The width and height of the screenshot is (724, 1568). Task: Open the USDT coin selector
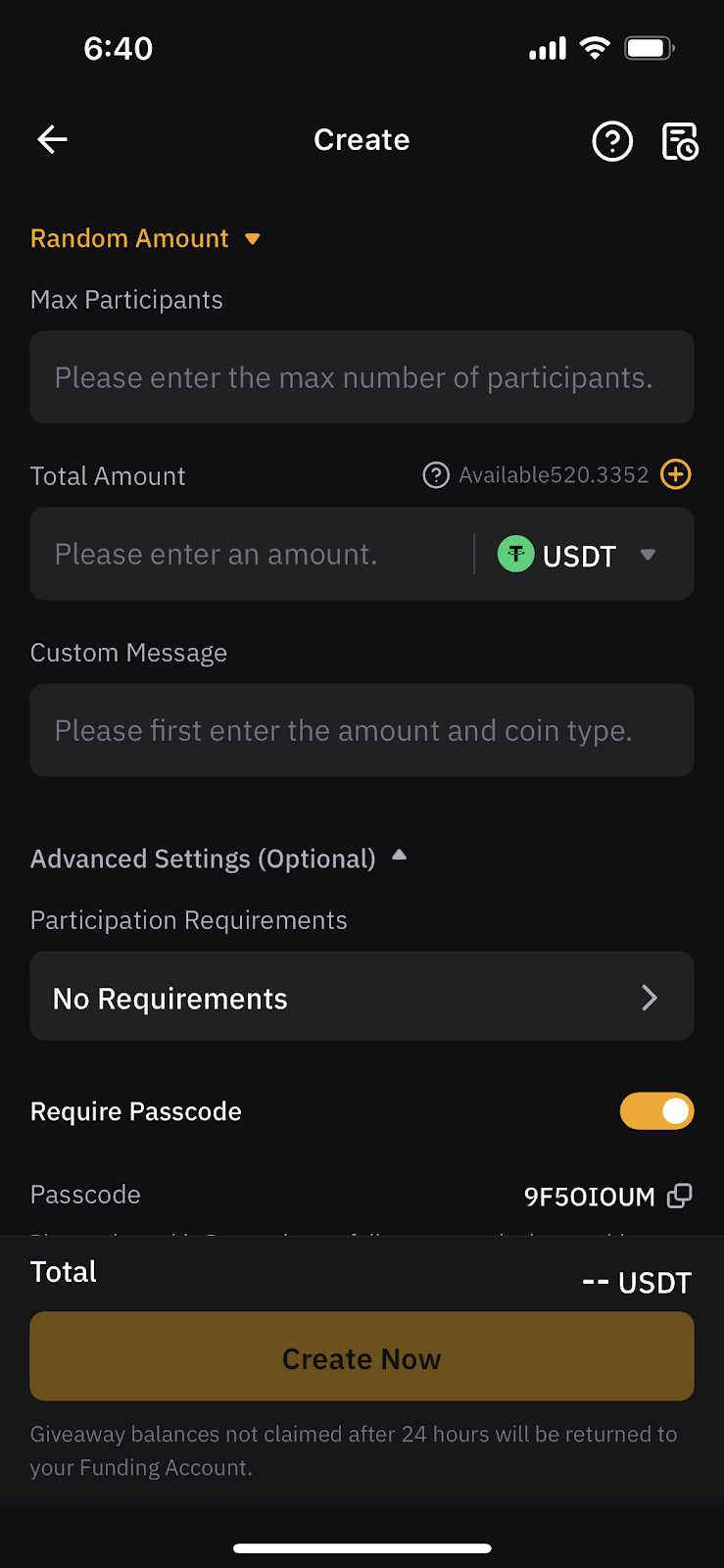coord(578,556)
